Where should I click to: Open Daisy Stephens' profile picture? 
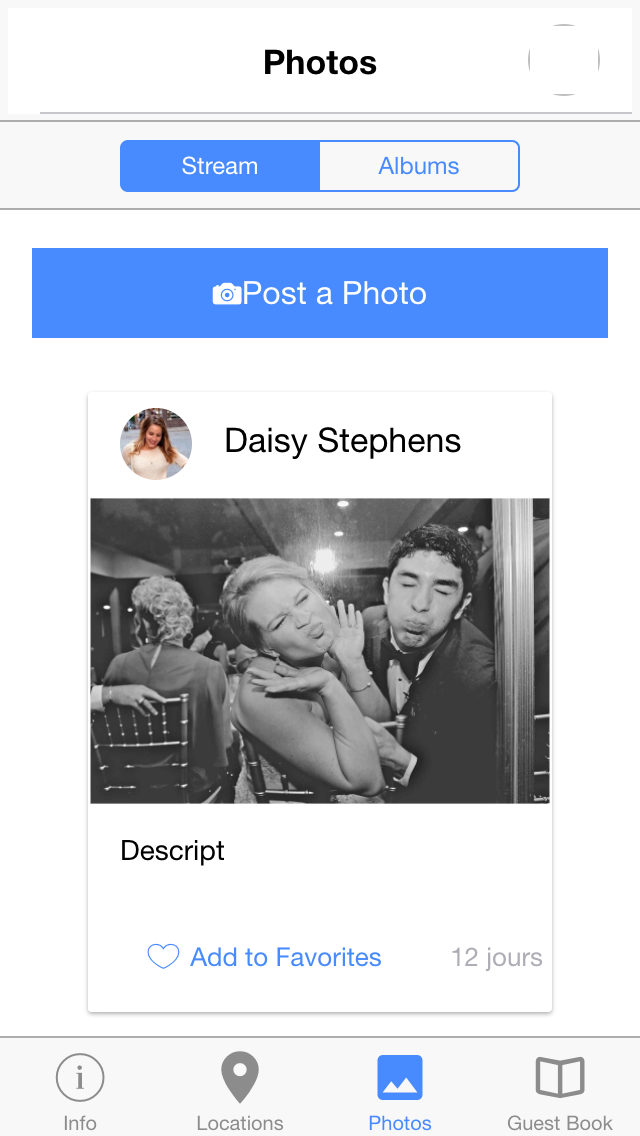[x=156, y=443]
